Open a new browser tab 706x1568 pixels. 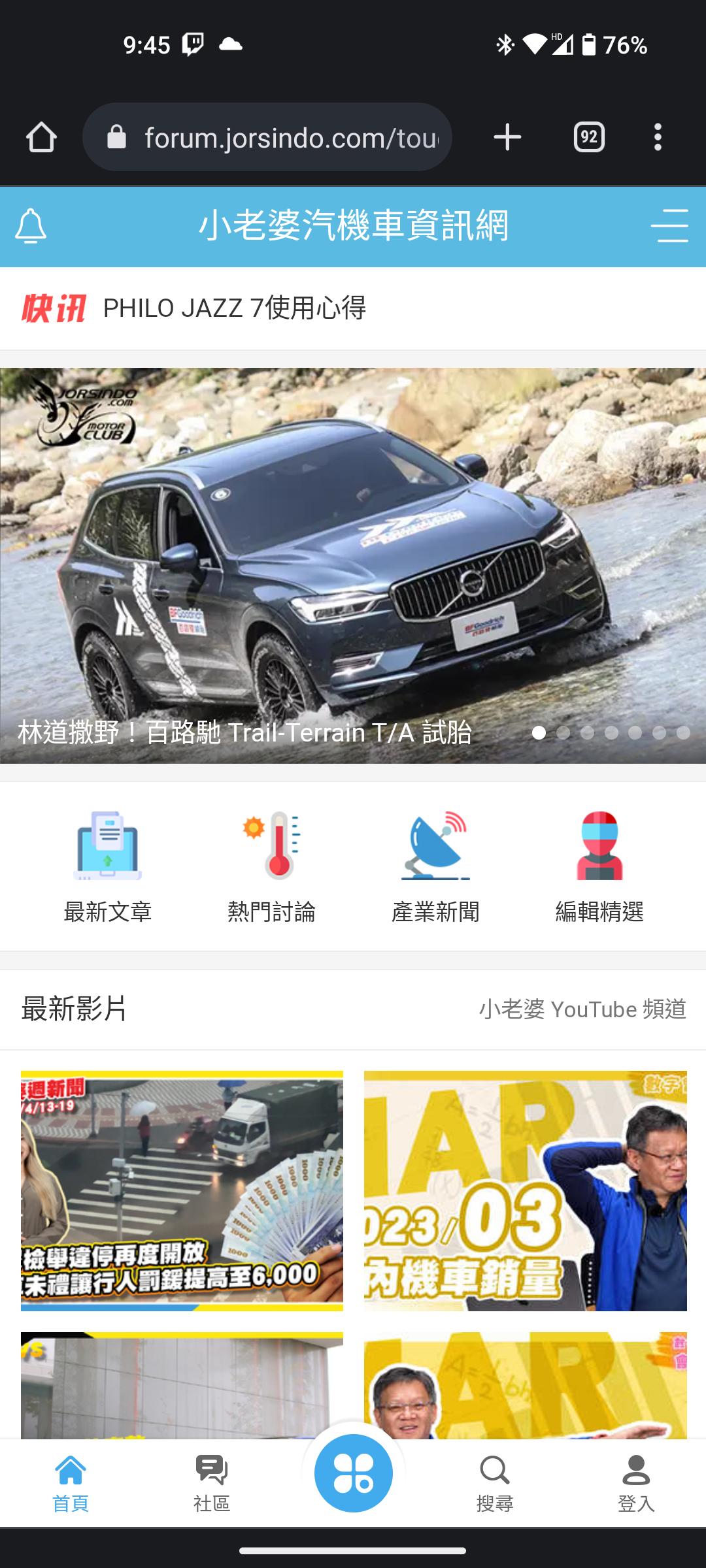click(507, 137)
